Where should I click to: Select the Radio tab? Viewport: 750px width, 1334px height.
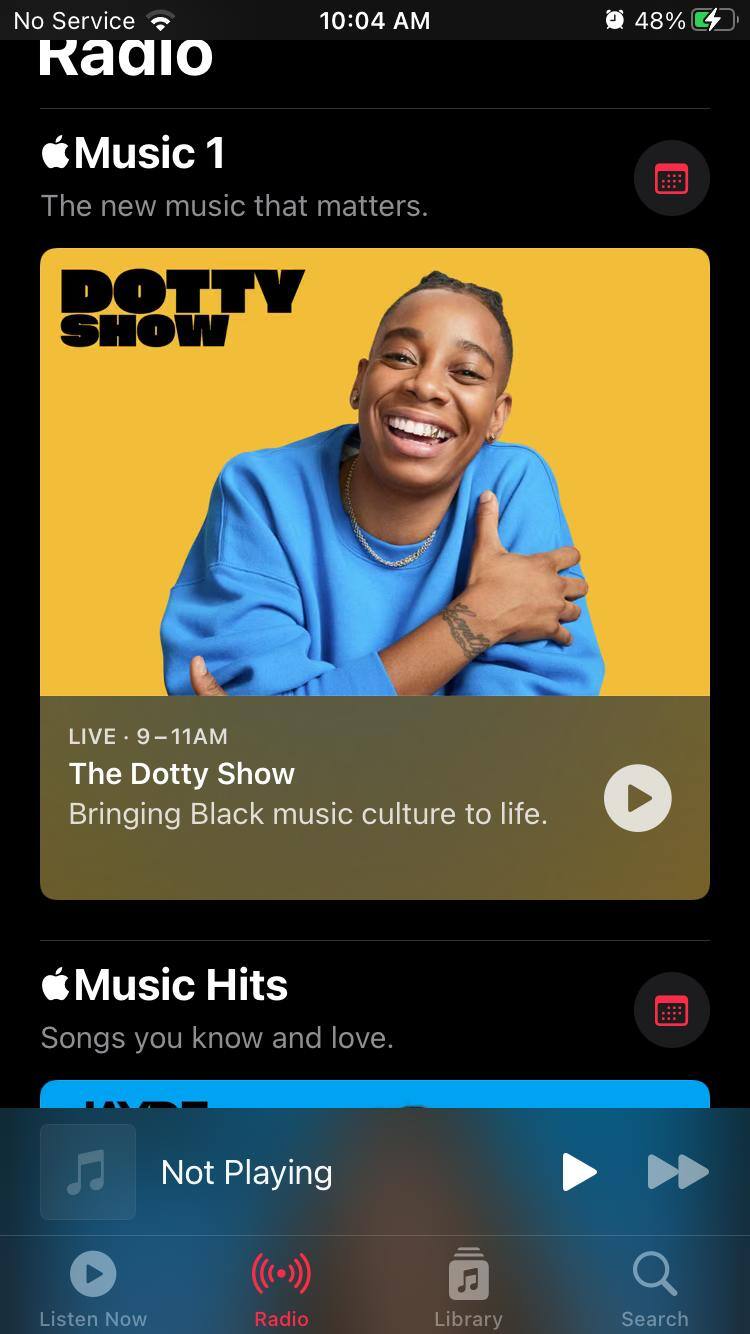(x=281, y=1288)
